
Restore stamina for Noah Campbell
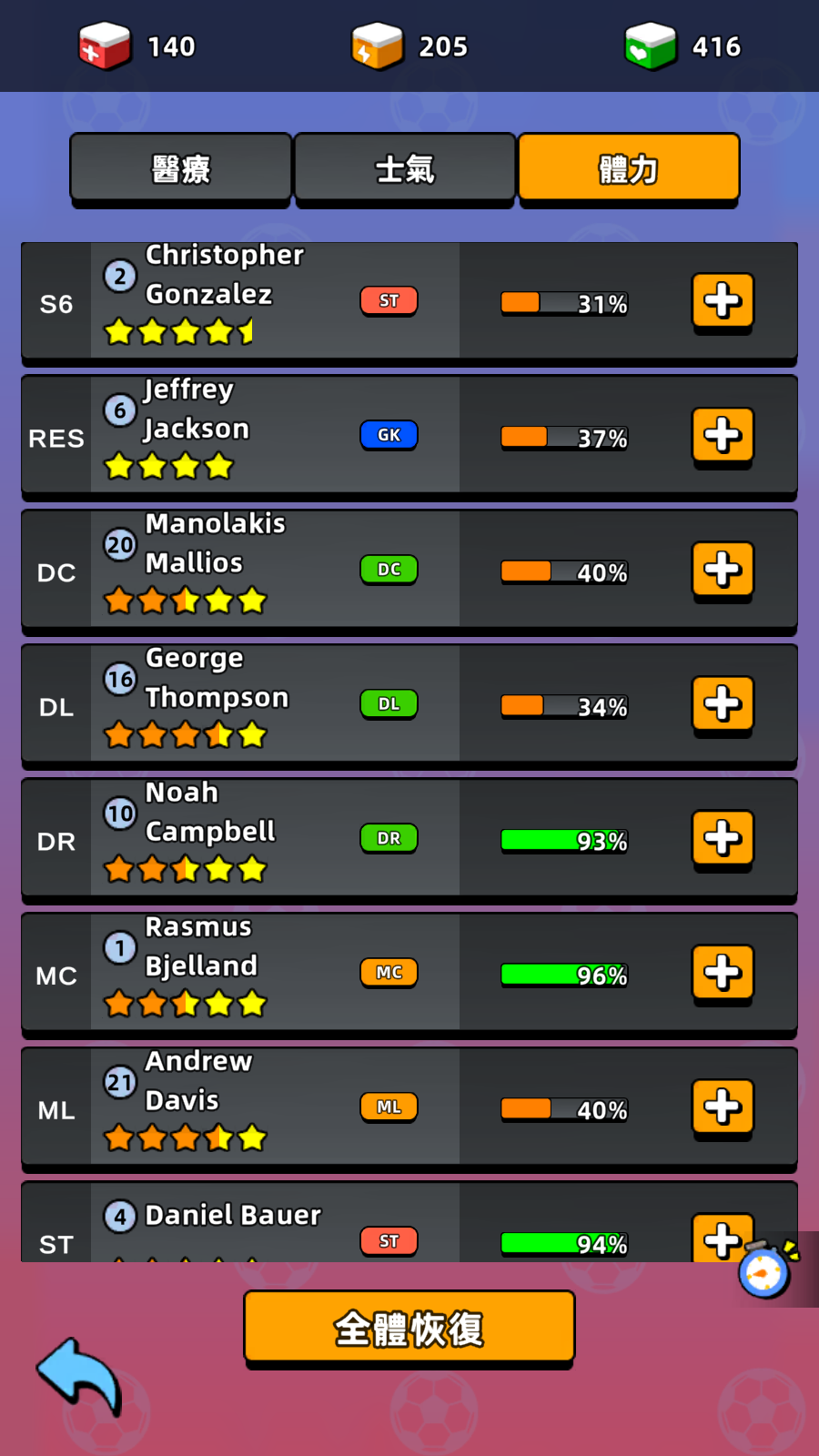click(x=723, y=838)
